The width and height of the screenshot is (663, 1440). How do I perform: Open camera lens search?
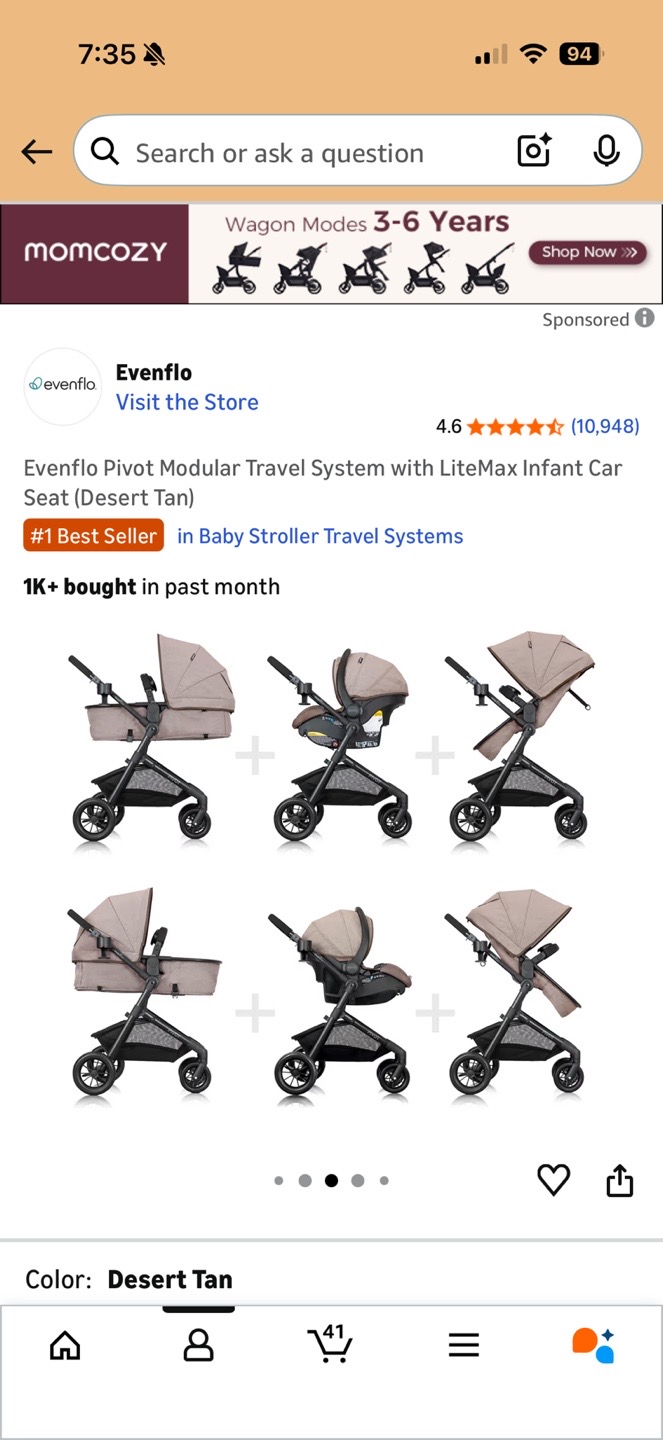(534, 151)
